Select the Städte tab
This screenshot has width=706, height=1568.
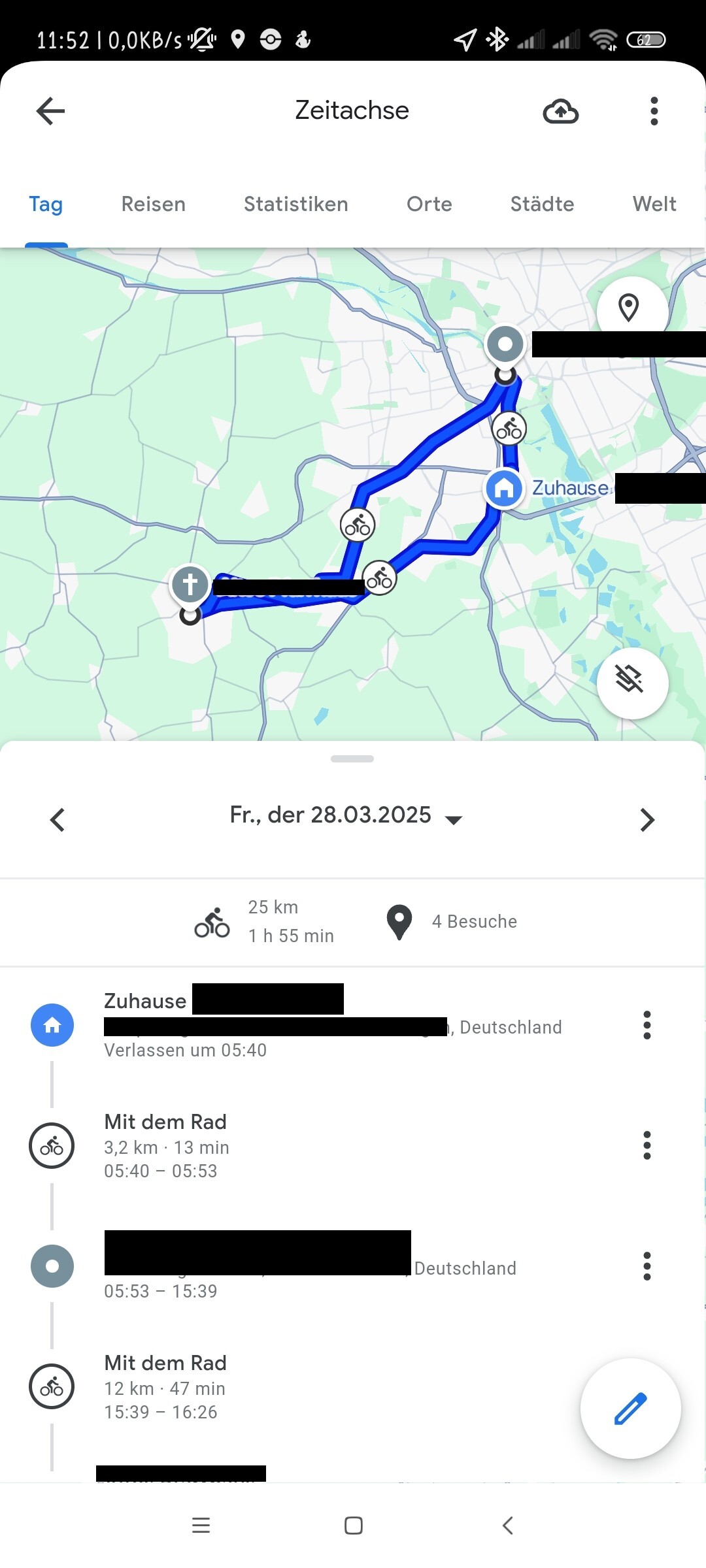coord(542,204)
